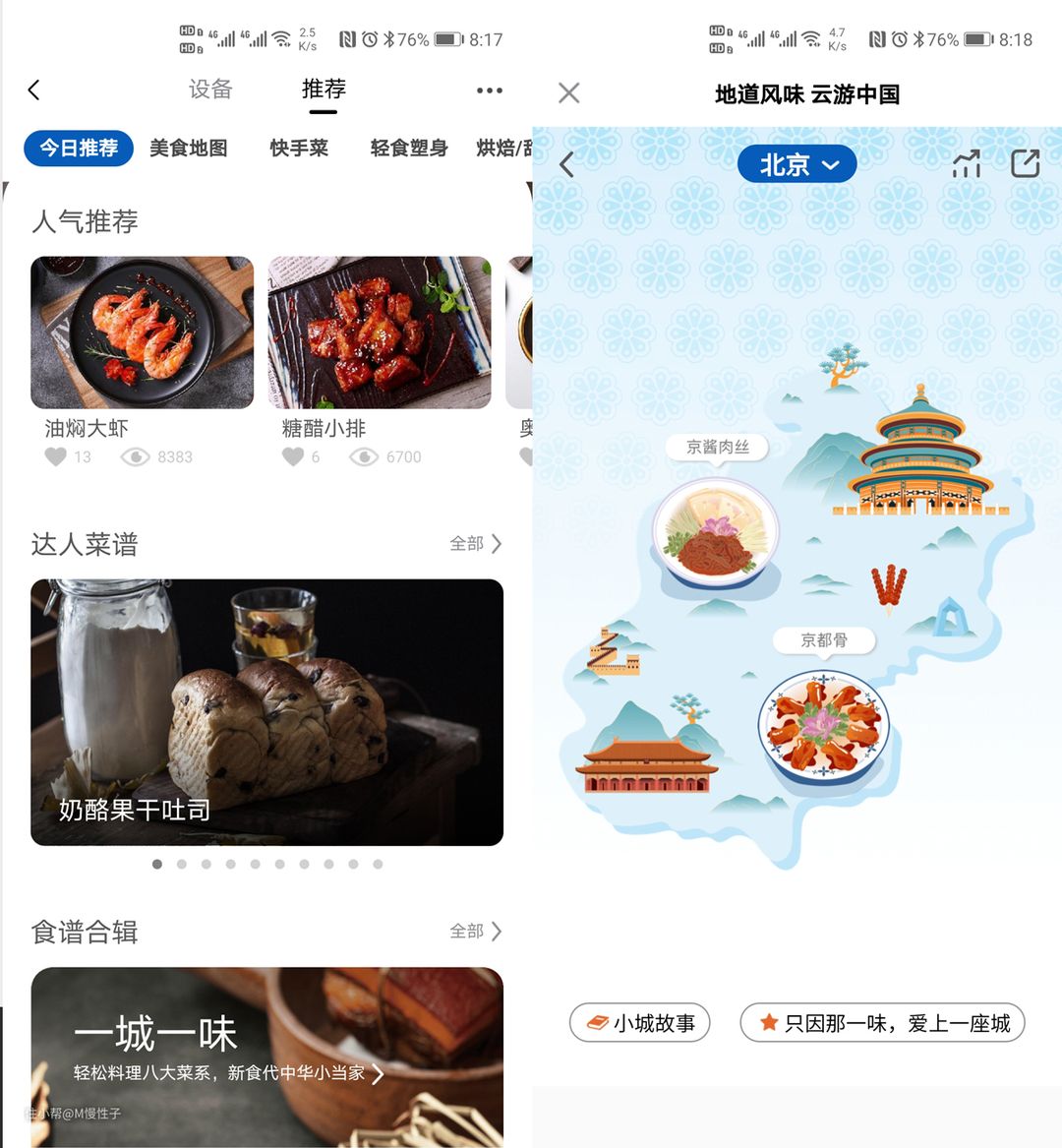This screenshot has height=1148, width=1062.
Task: Close the 地道风味 云游中国 page
Action: 568,93
